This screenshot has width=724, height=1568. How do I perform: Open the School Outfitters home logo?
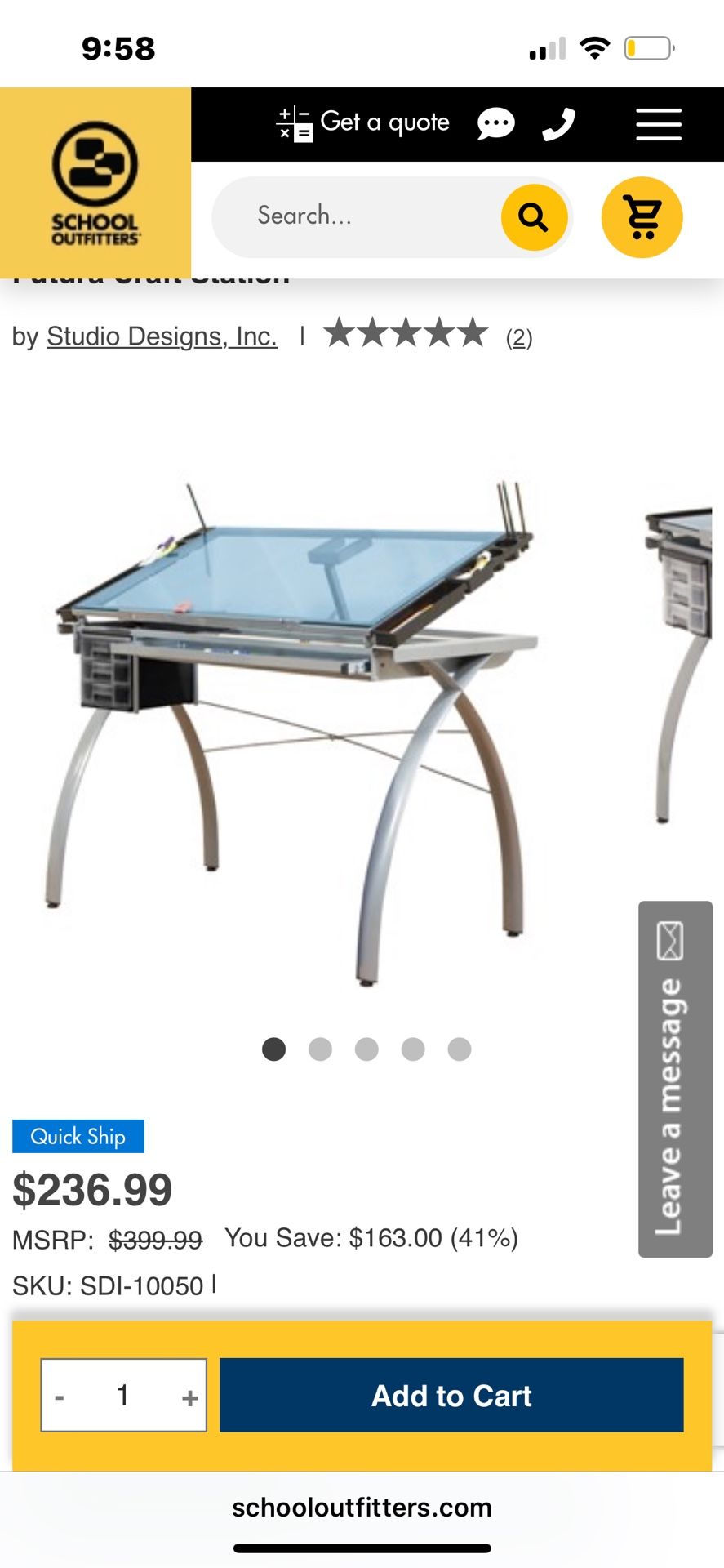click(x=95, y=183)
